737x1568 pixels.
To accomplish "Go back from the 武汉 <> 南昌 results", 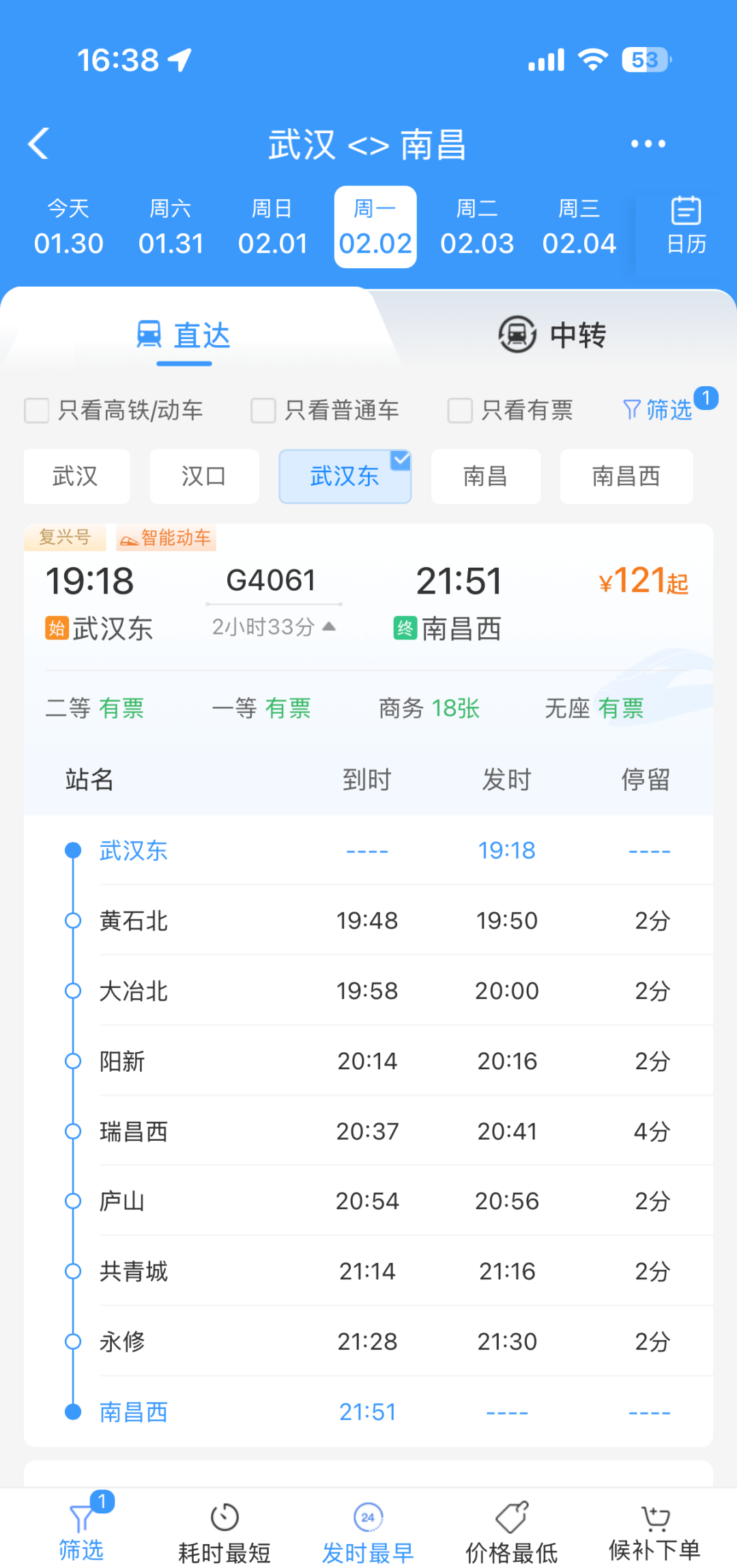I will (39, 144).
